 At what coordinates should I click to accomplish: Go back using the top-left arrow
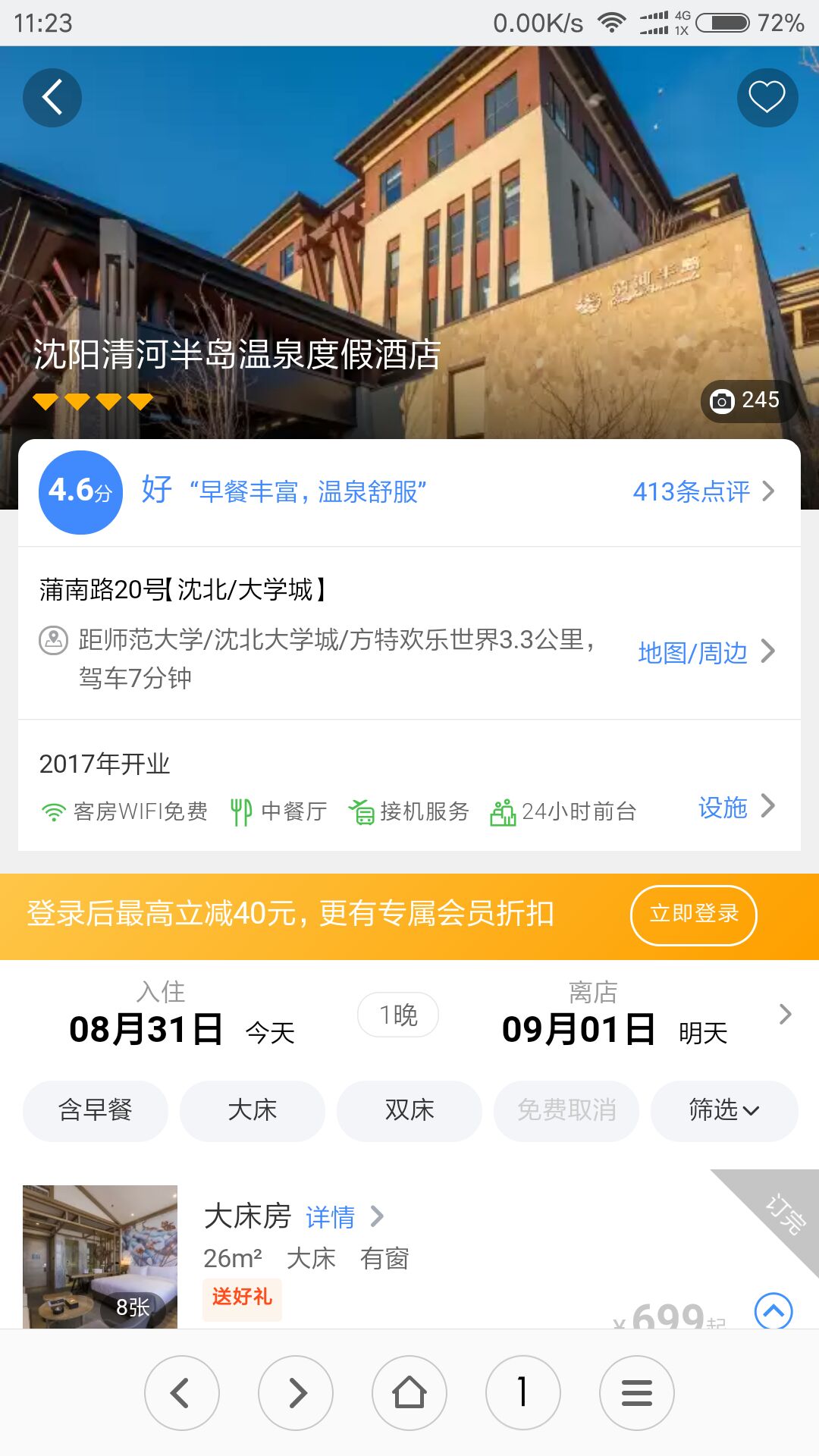point(52,98)
